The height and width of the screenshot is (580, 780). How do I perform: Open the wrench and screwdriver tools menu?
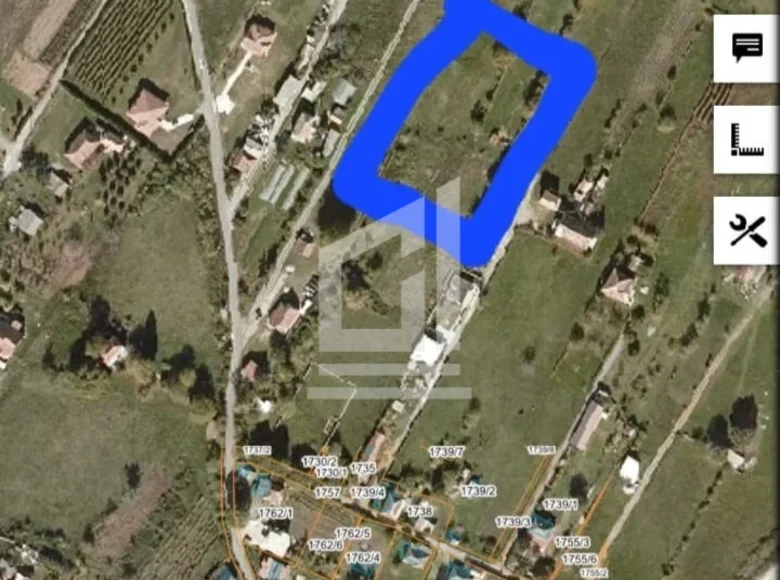click(x=746, y=231)
